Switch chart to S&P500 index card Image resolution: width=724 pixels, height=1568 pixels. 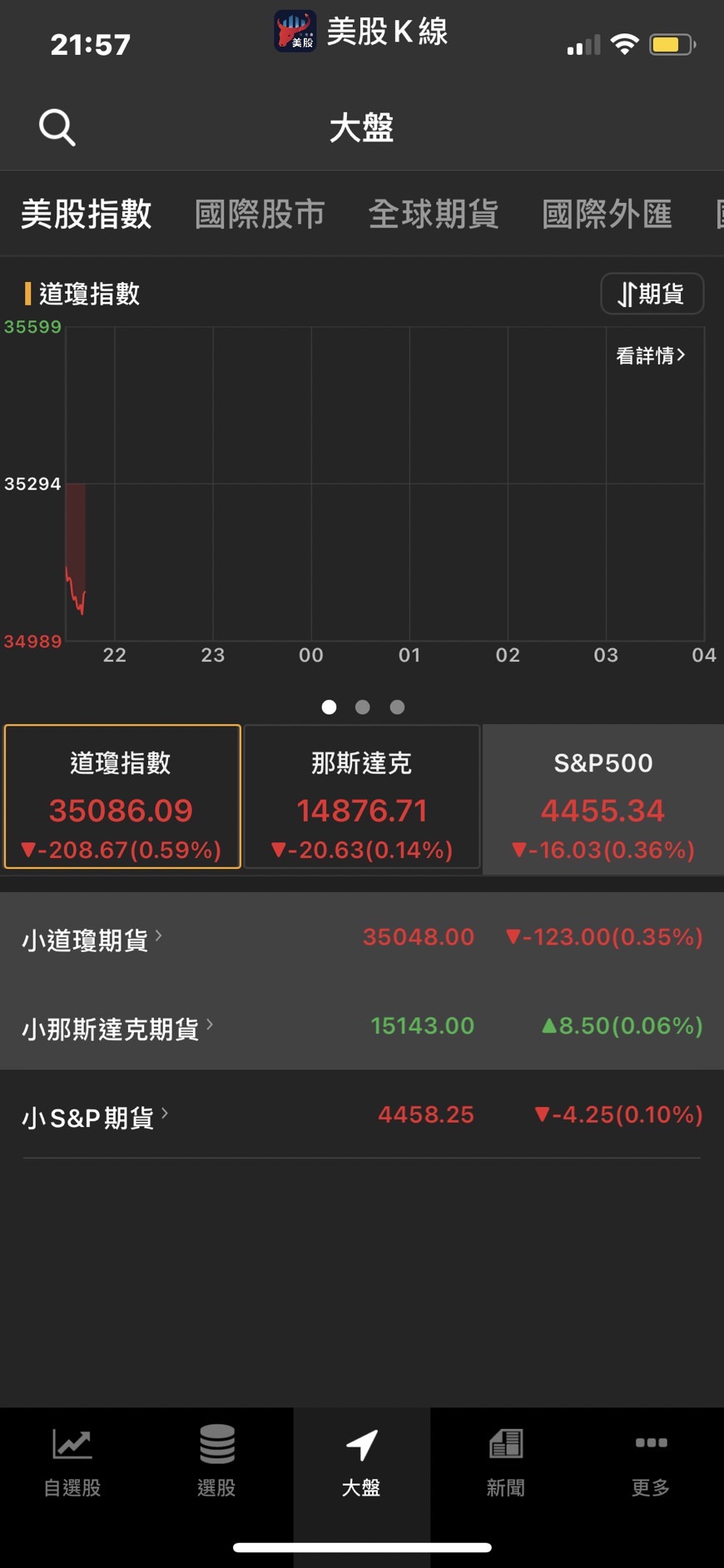[603, 797]
